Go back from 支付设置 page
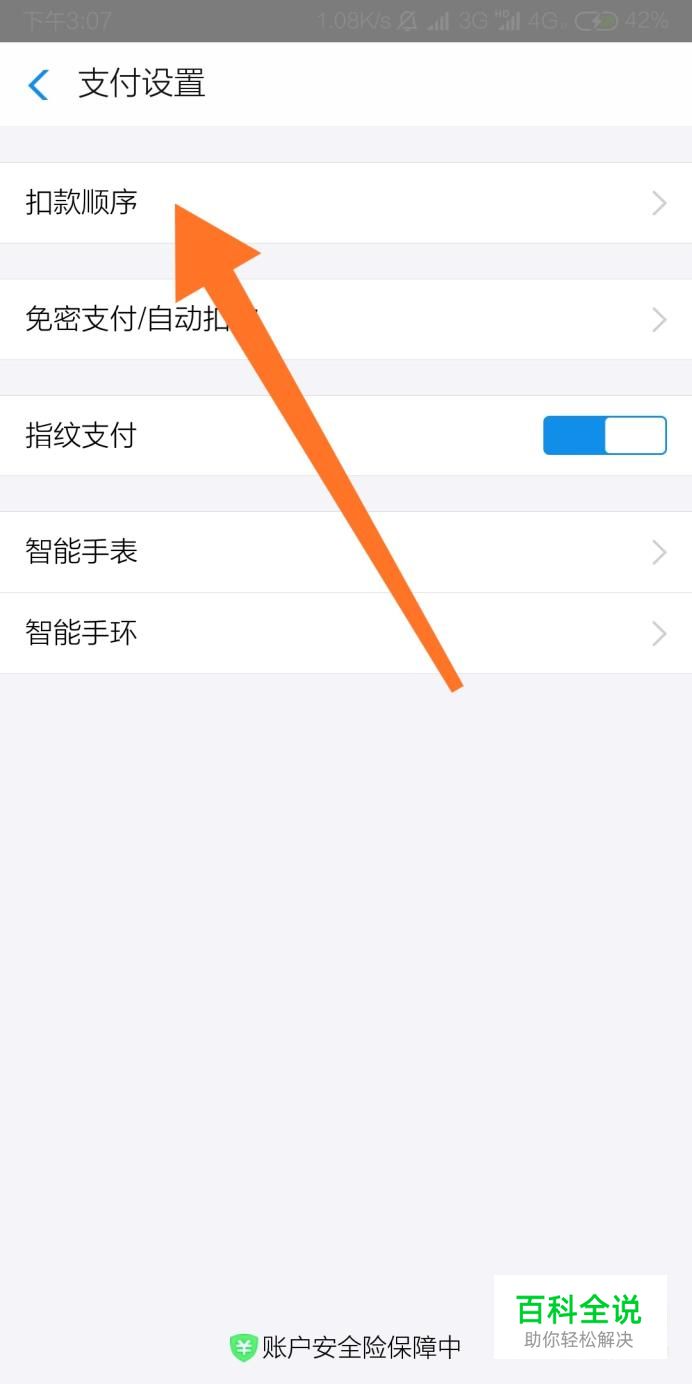692x1384 pixels. (38, 85)
